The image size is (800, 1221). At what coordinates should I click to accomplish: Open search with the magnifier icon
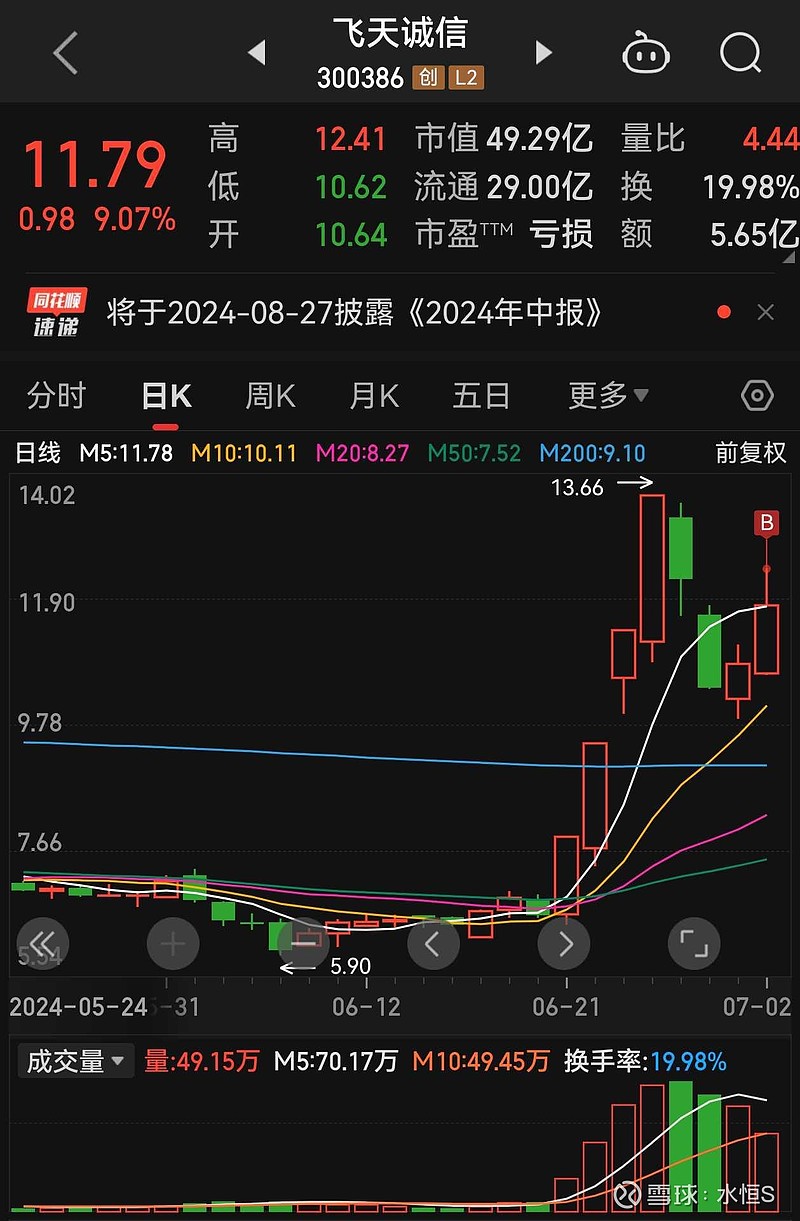[x=739, y=52]
